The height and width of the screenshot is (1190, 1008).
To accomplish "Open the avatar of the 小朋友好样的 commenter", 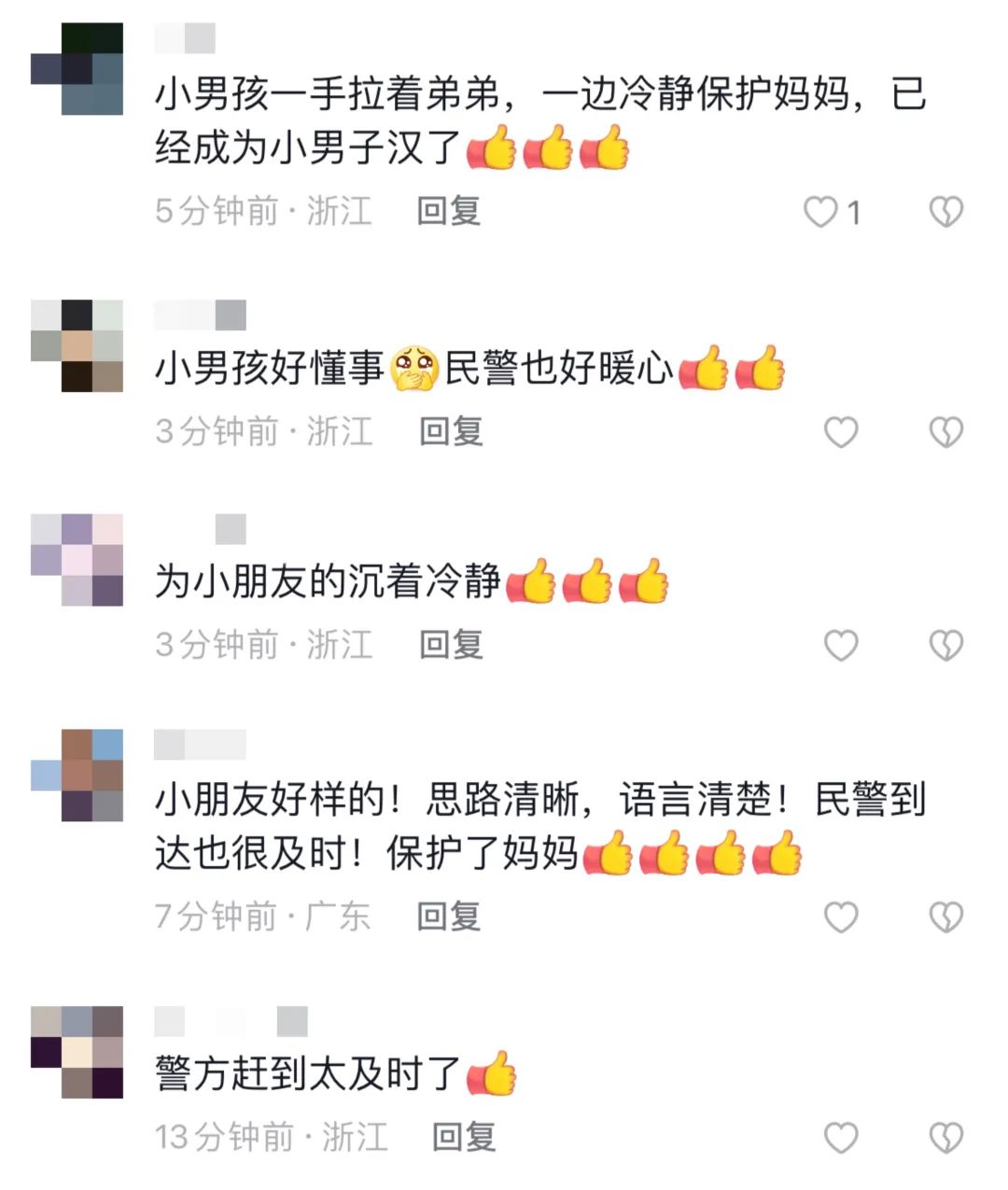I will click(x=77, y=775).
